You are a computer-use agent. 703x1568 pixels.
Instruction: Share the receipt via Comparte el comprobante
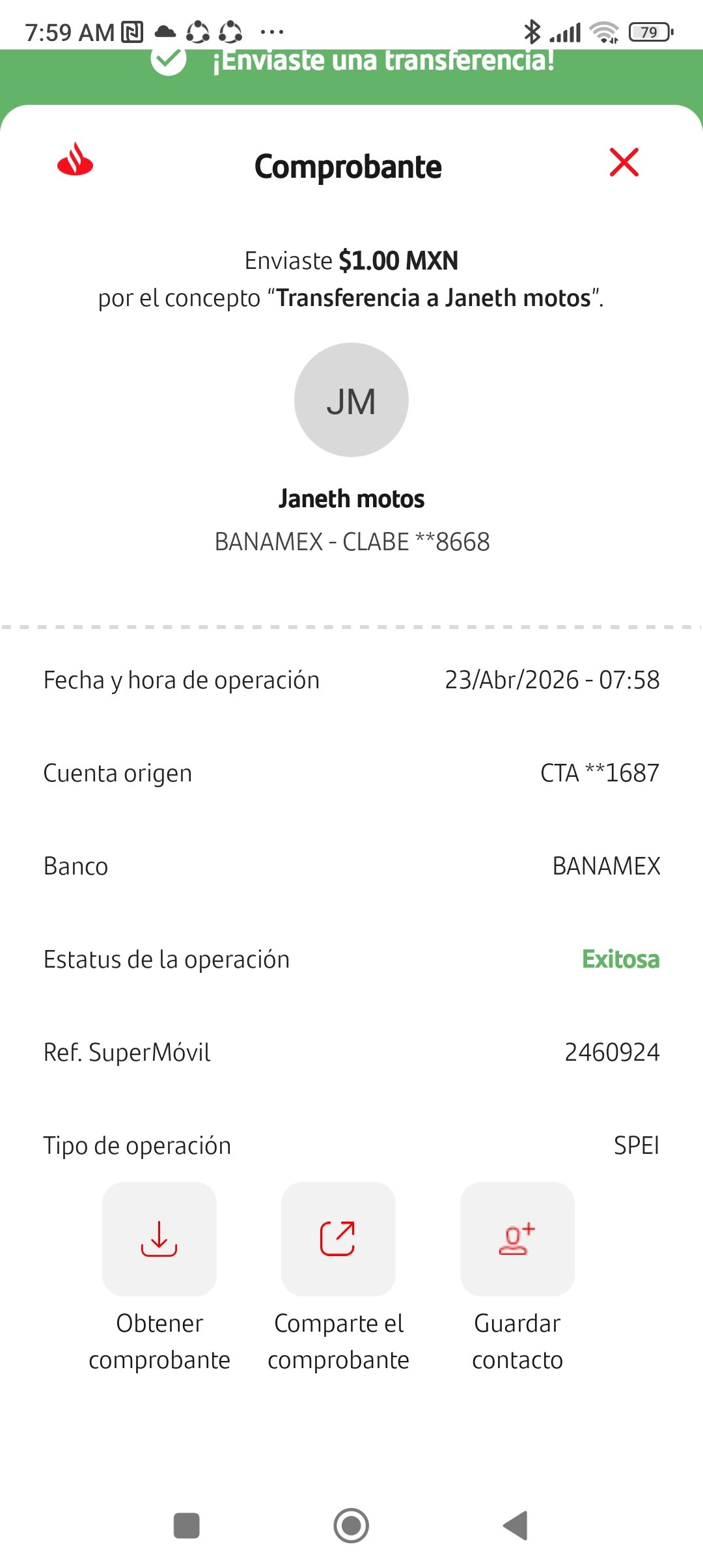tap(338, 1239)
